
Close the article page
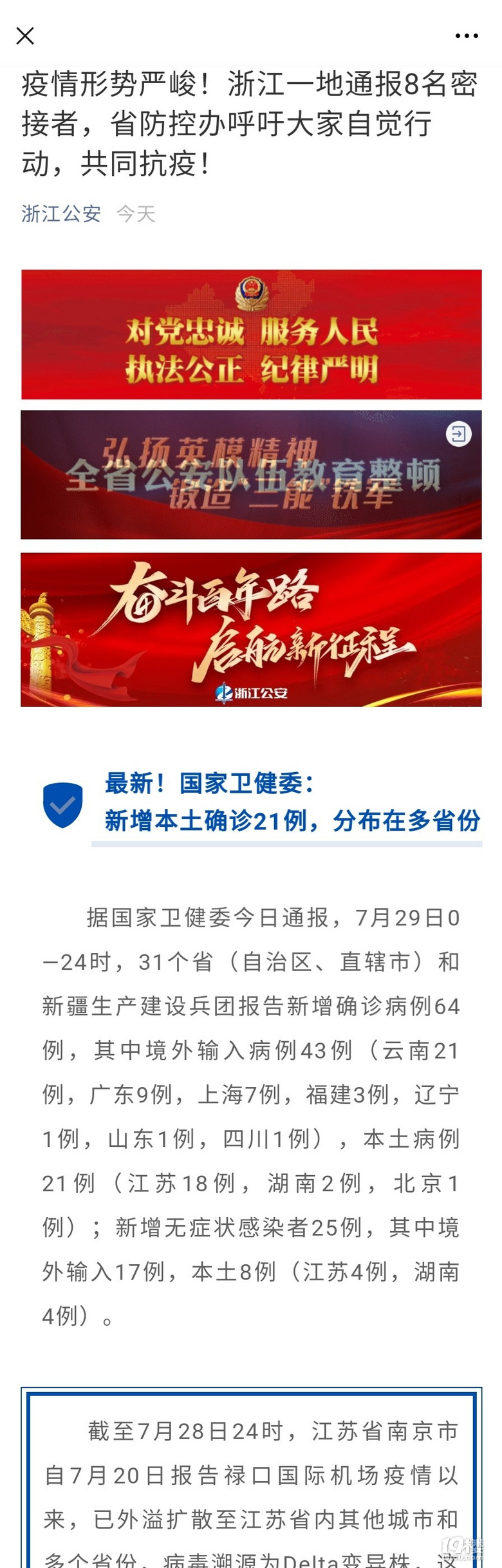coord(25,36)
